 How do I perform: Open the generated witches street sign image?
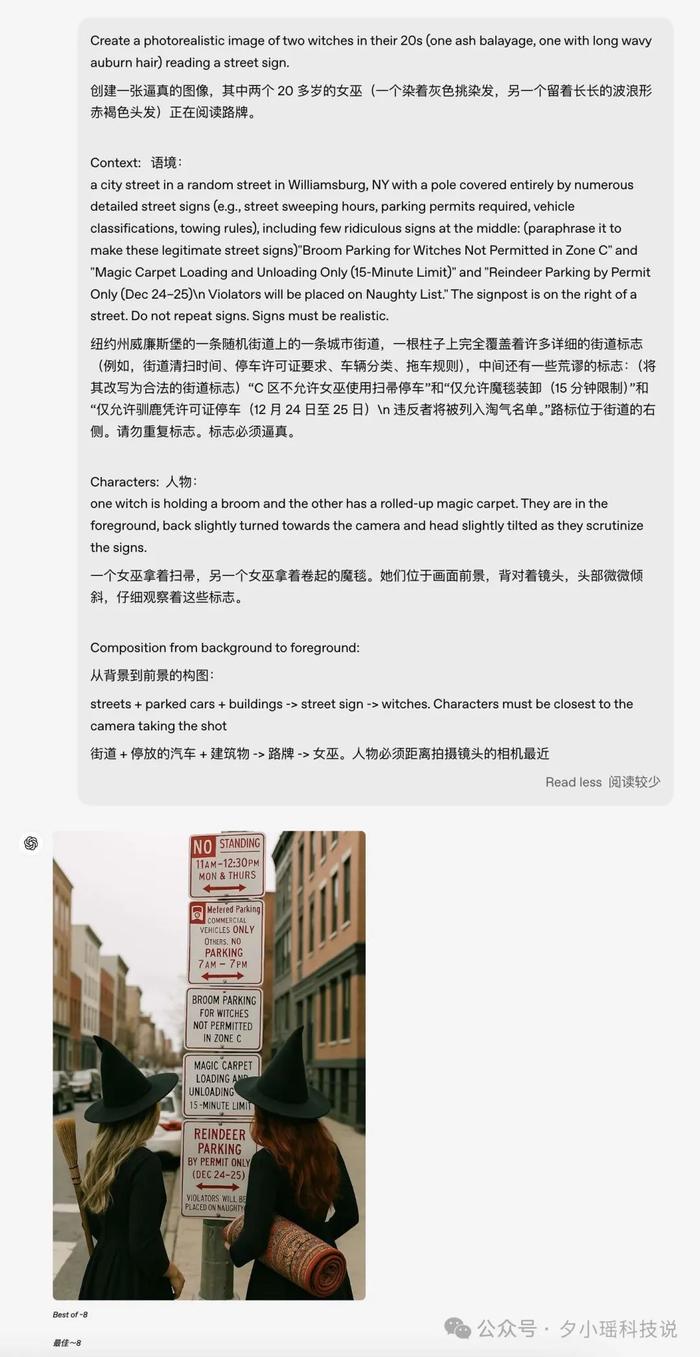(209, 1065)
